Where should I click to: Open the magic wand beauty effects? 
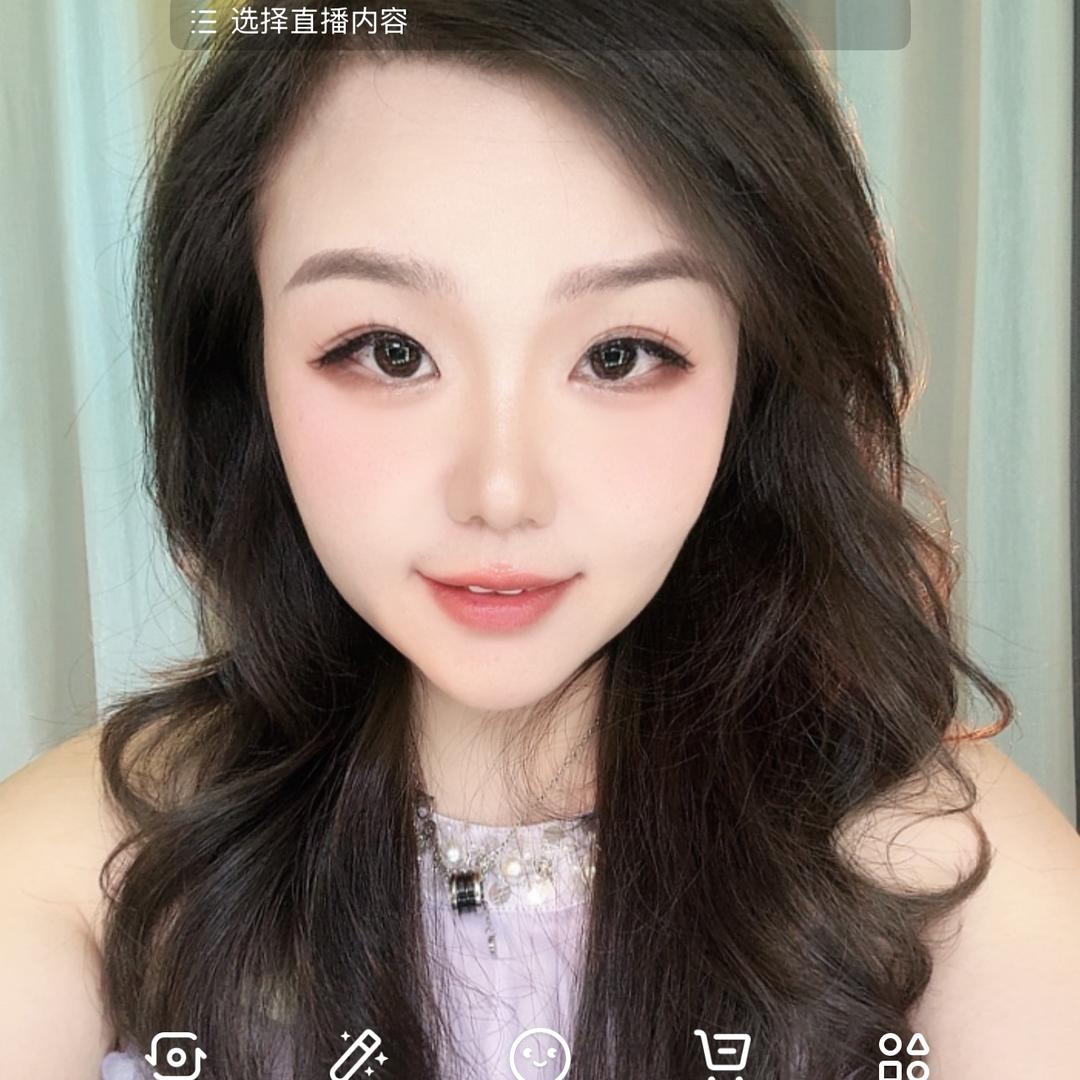[x=358, y=1056]
